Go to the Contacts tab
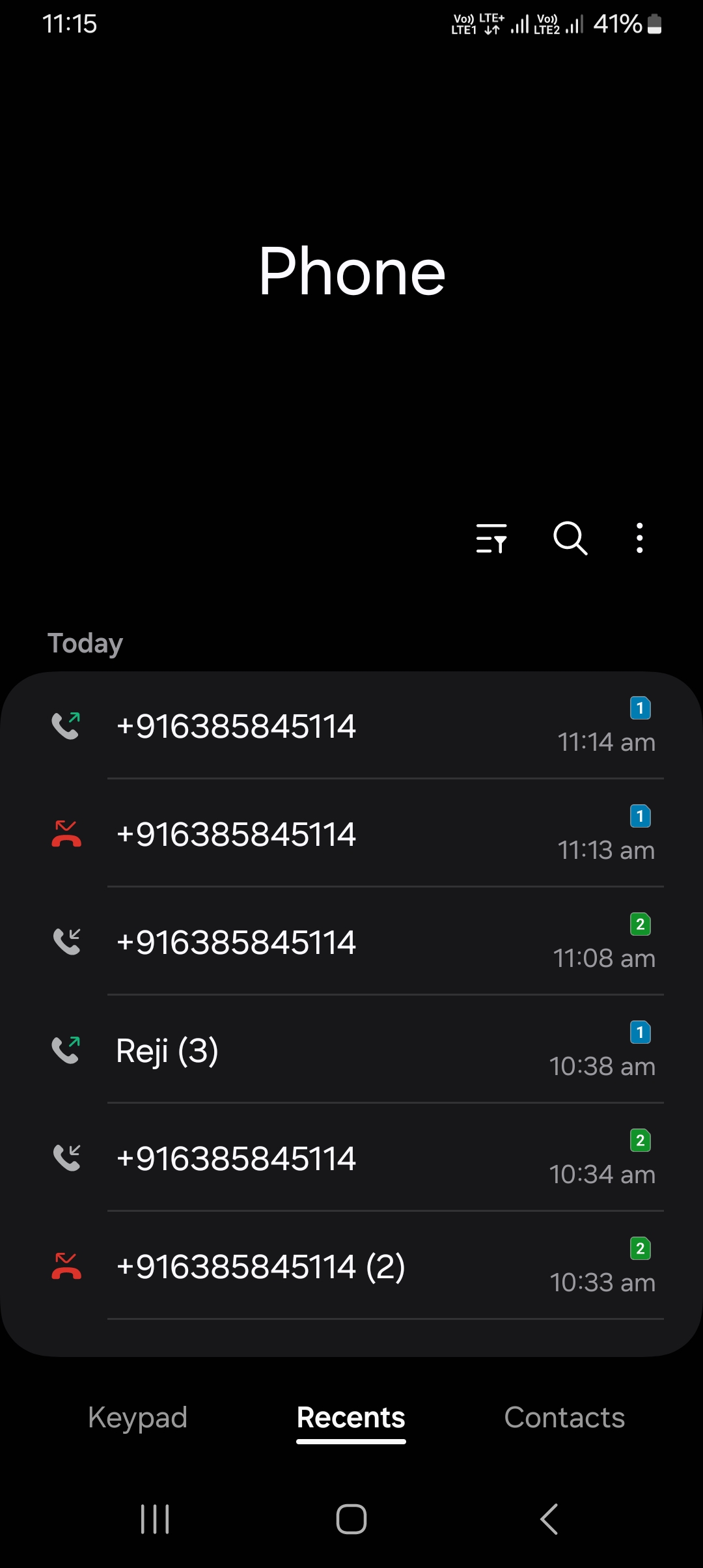 (564, 1418)
